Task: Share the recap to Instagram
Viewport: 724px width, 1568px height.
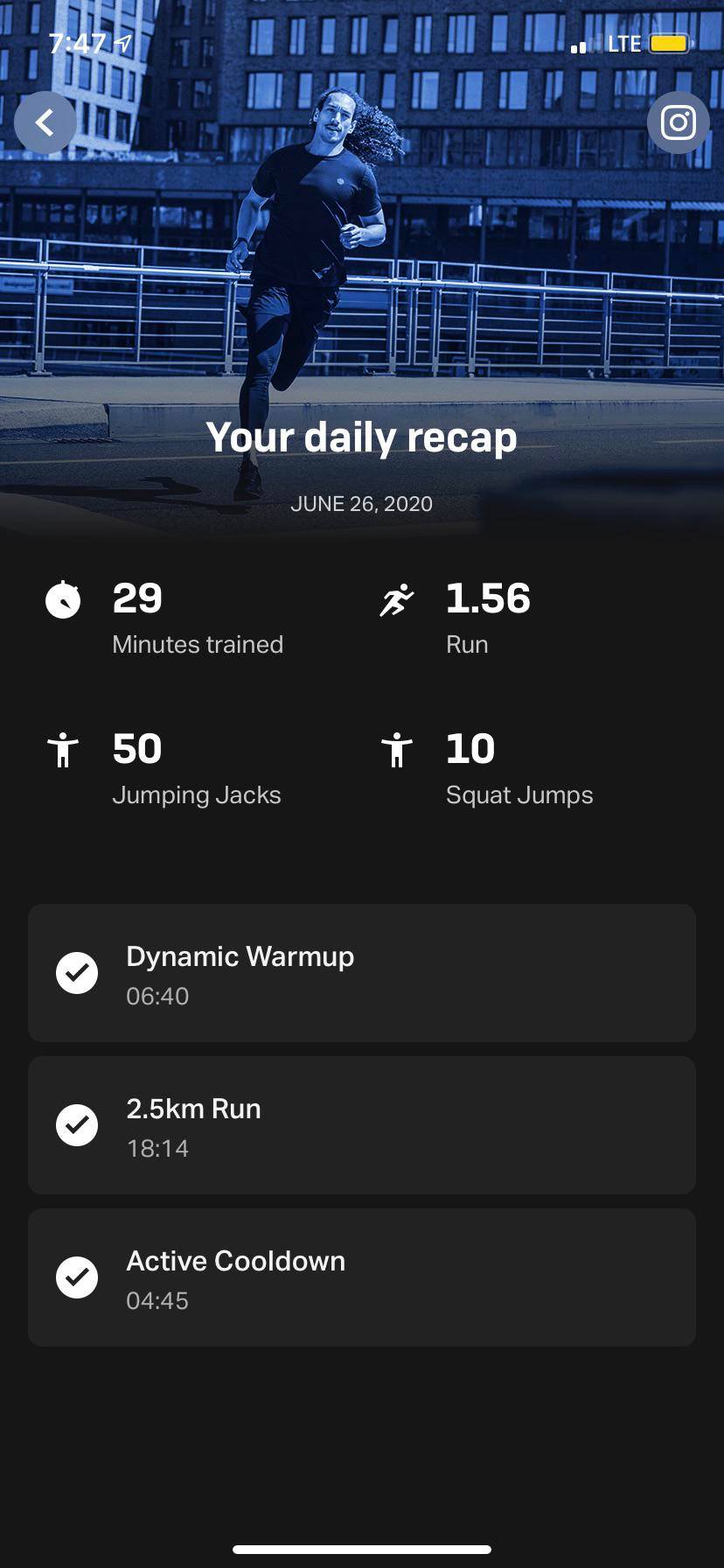Action: 678,123
